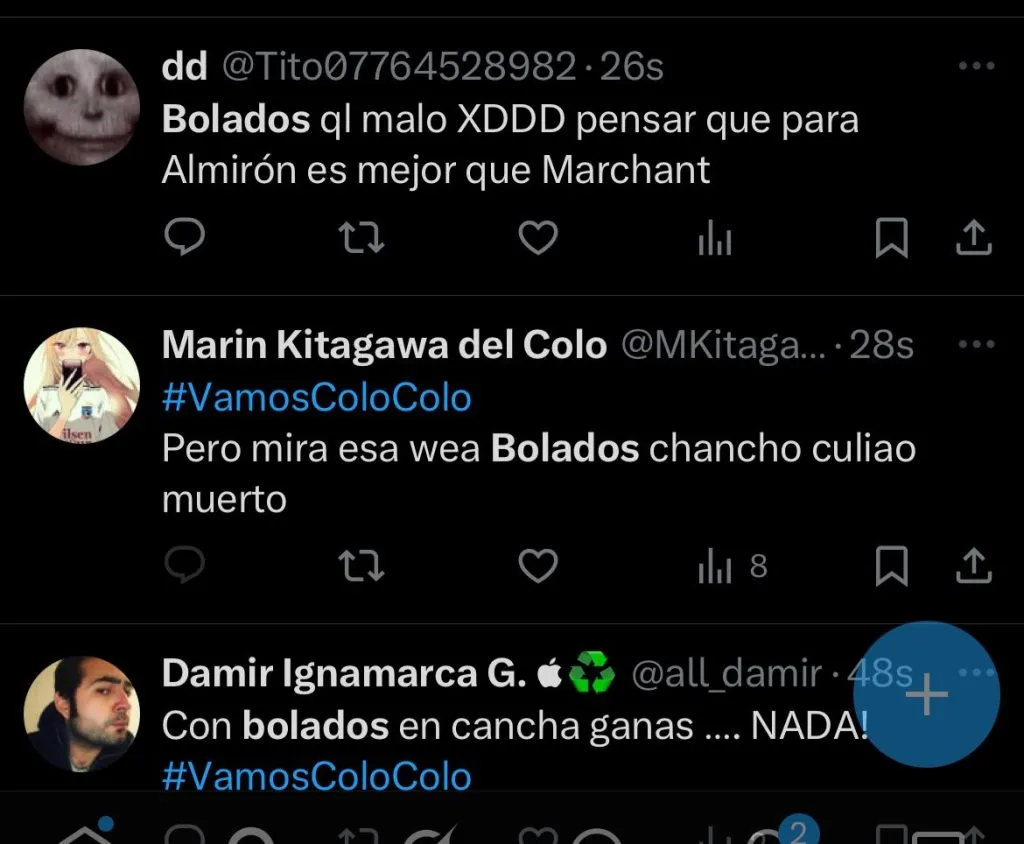View dd's profile picture
The image size is (1024, 844).
81,107
